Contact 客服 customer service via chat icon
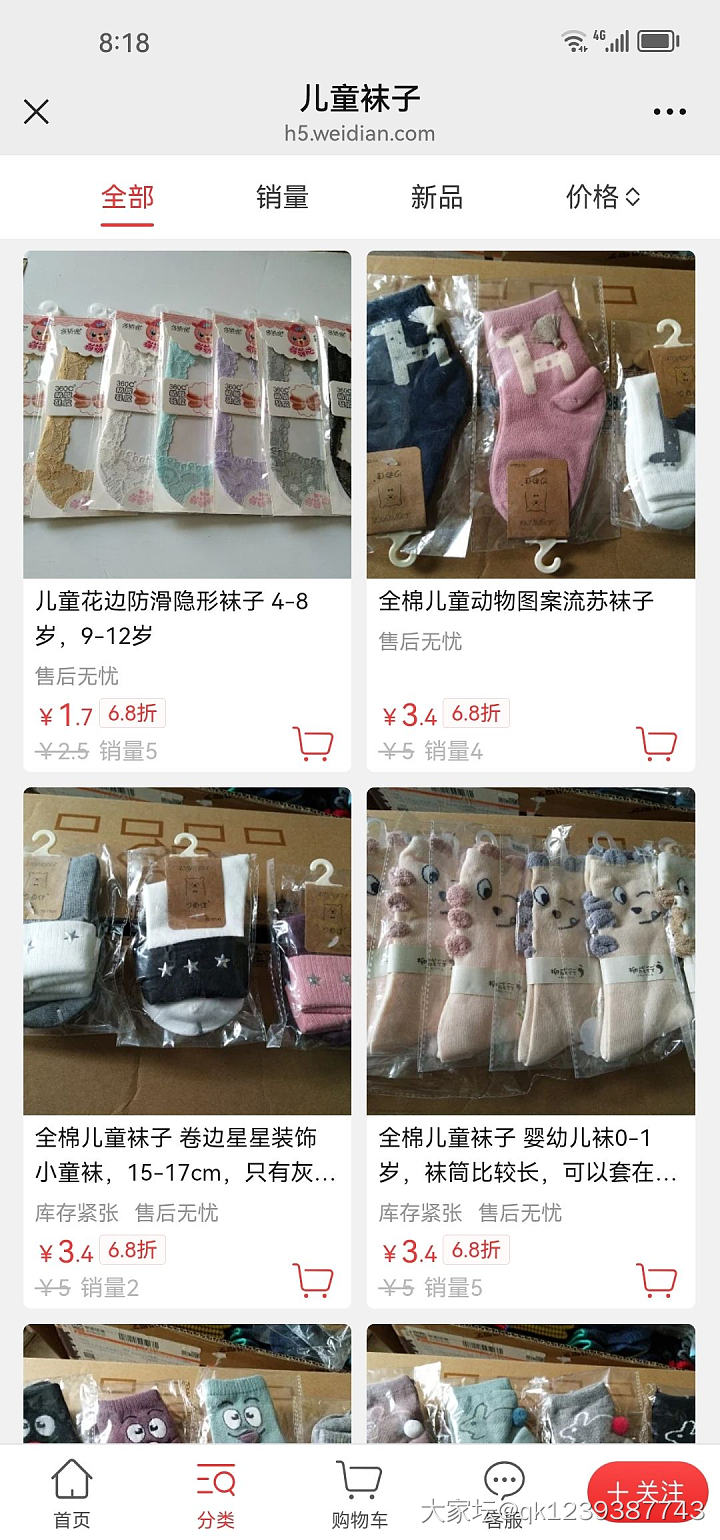Image resolution: width=720 pixels, height=1540 pixels. tap(502, 1490)
